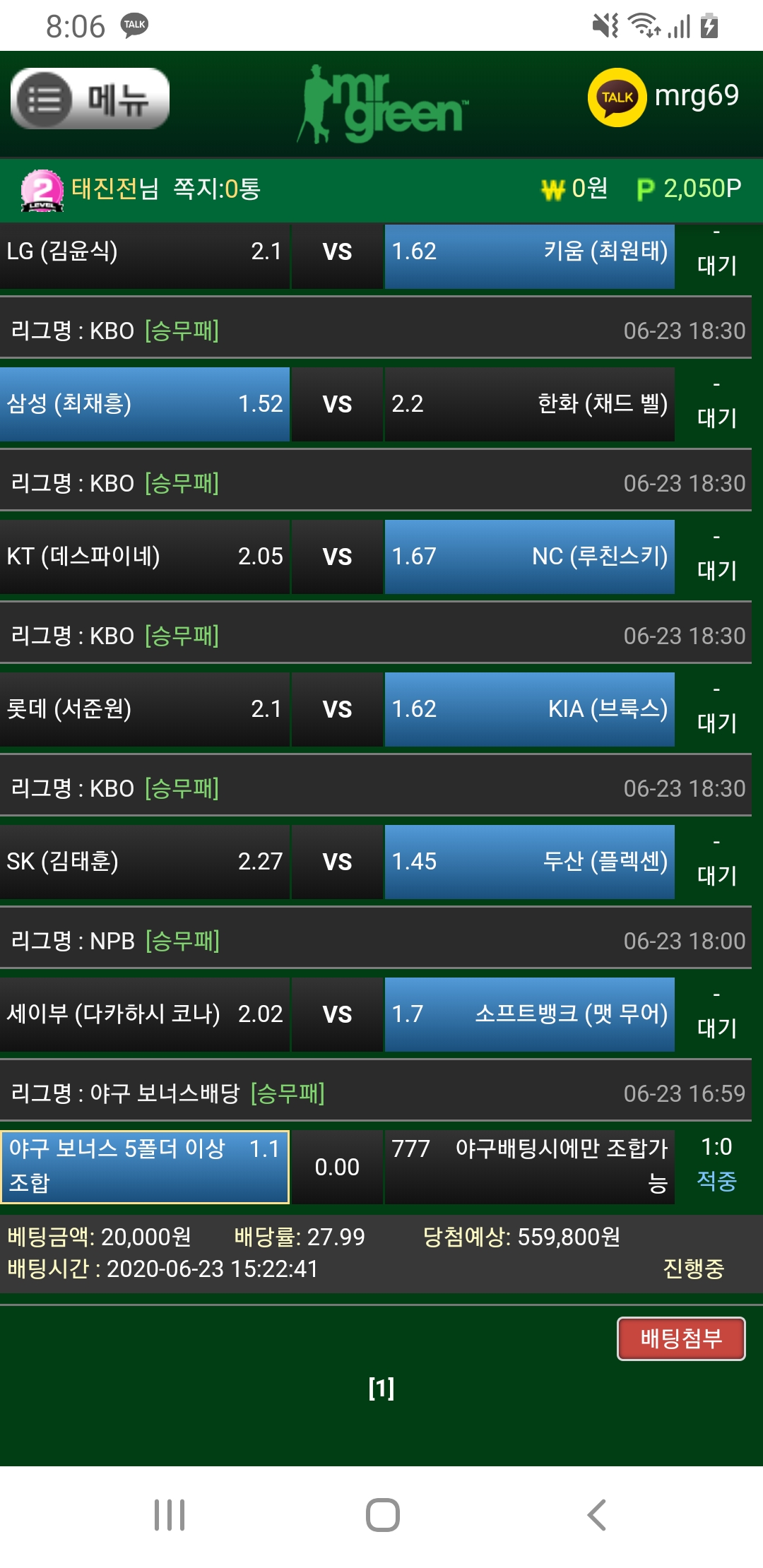Viewport: 763px width, 1568px height.
Task: Go to page [1]
Action: (x=381, y=1389)
